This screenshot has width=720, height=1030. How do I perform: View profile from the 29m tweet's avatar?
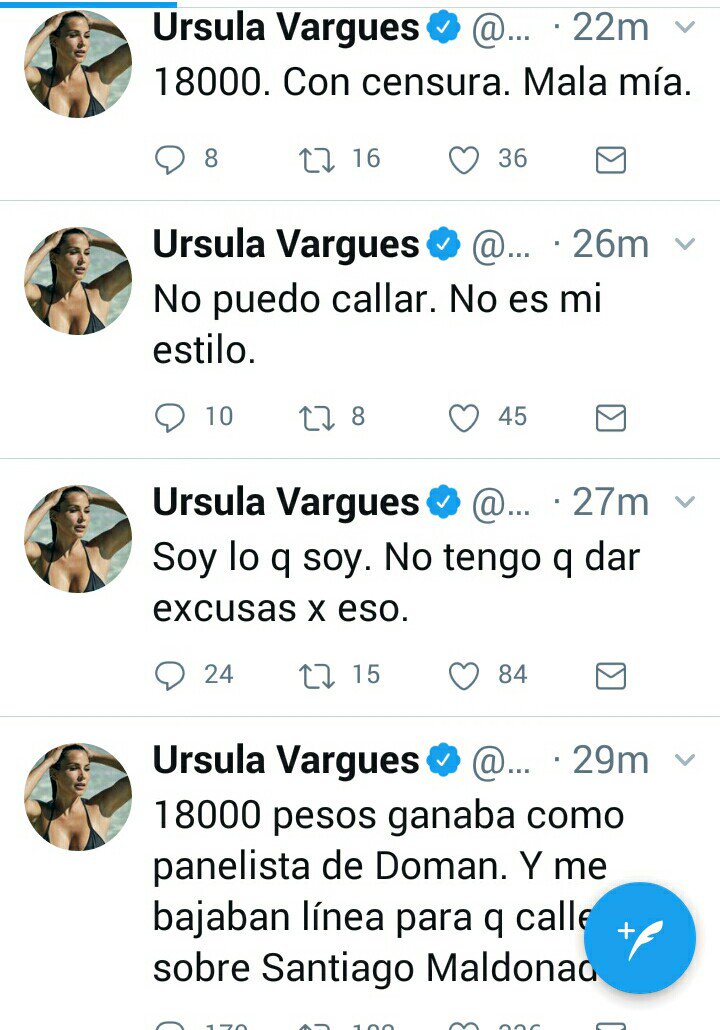[x=78, y=796]
